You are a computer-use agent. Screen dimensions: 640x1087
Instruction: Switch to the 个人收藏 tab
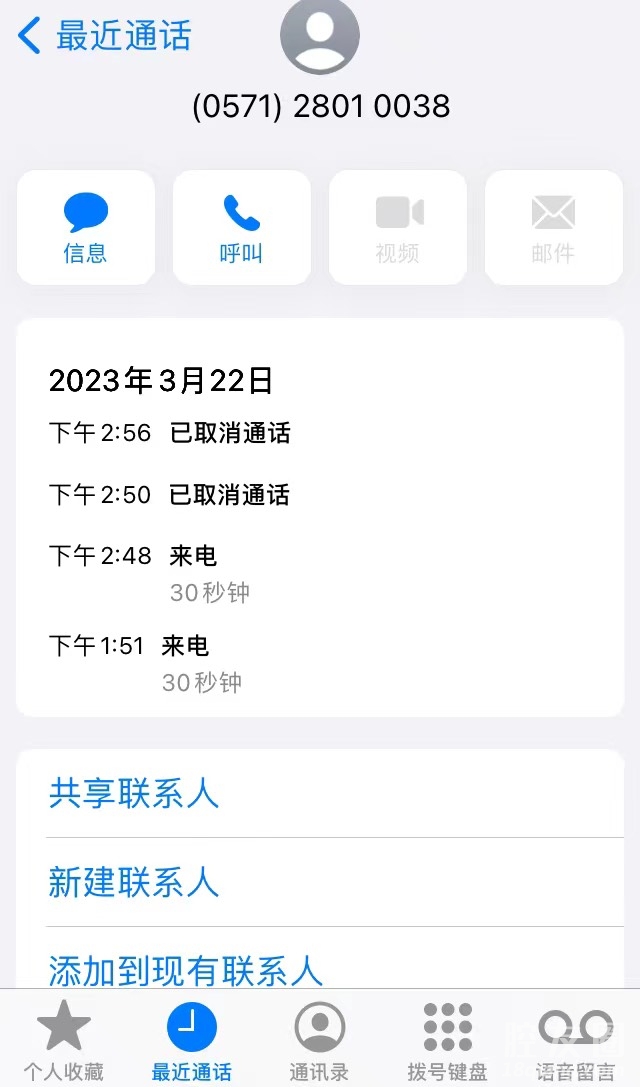click(x=63, y=1040)
